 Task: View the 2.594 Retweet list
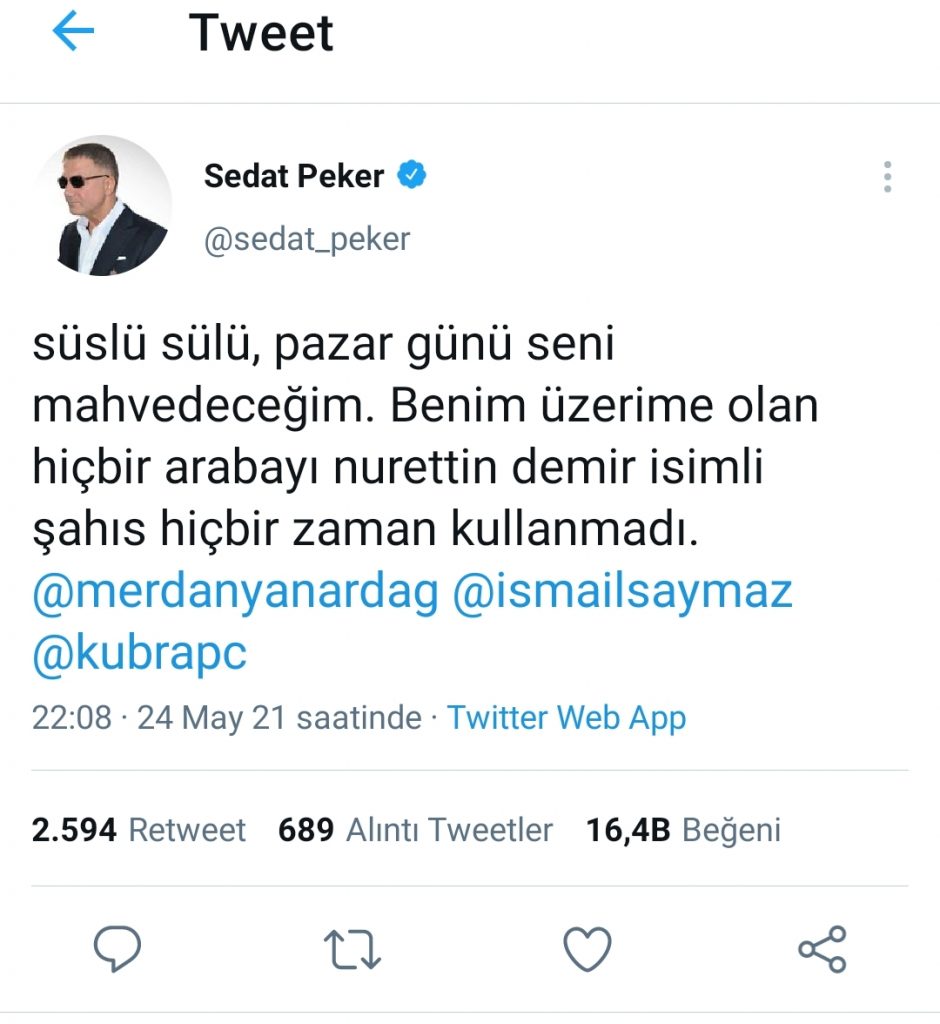tap(138, 830)
